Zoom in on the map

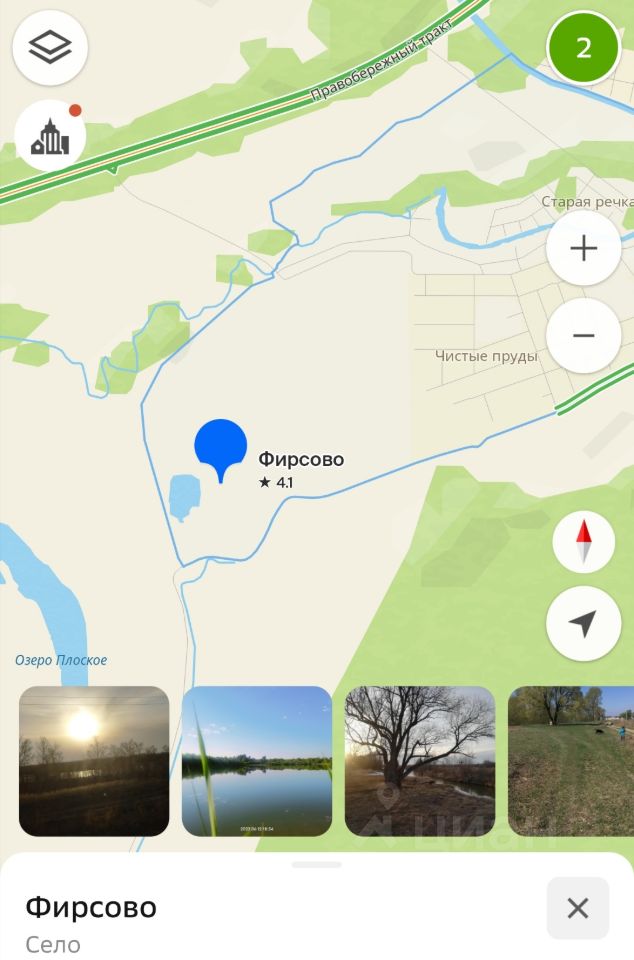pyautogui.click(x=584, y=249)
